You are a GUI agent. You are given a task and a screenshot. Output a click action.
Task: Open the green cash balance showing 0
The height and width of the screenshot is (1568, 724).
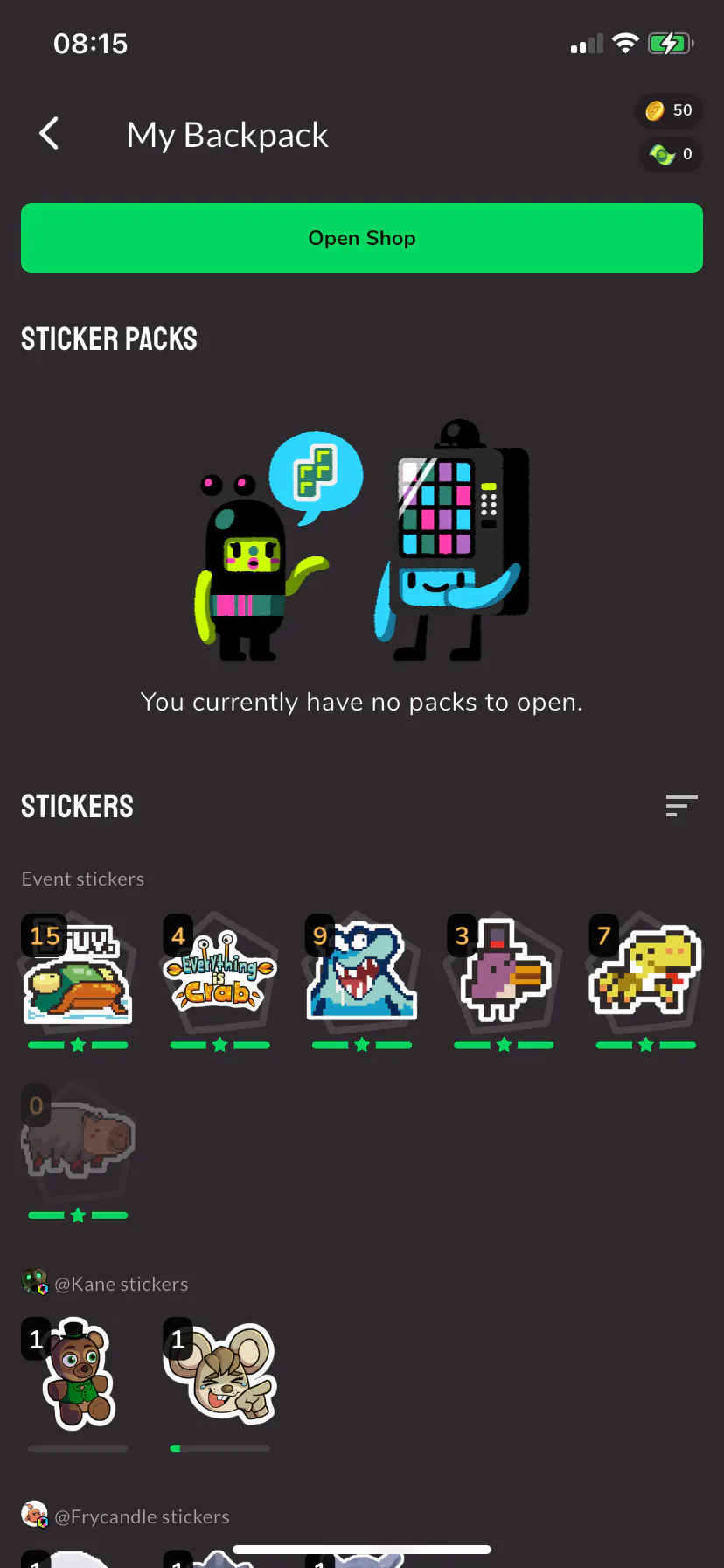click(671, 155)
